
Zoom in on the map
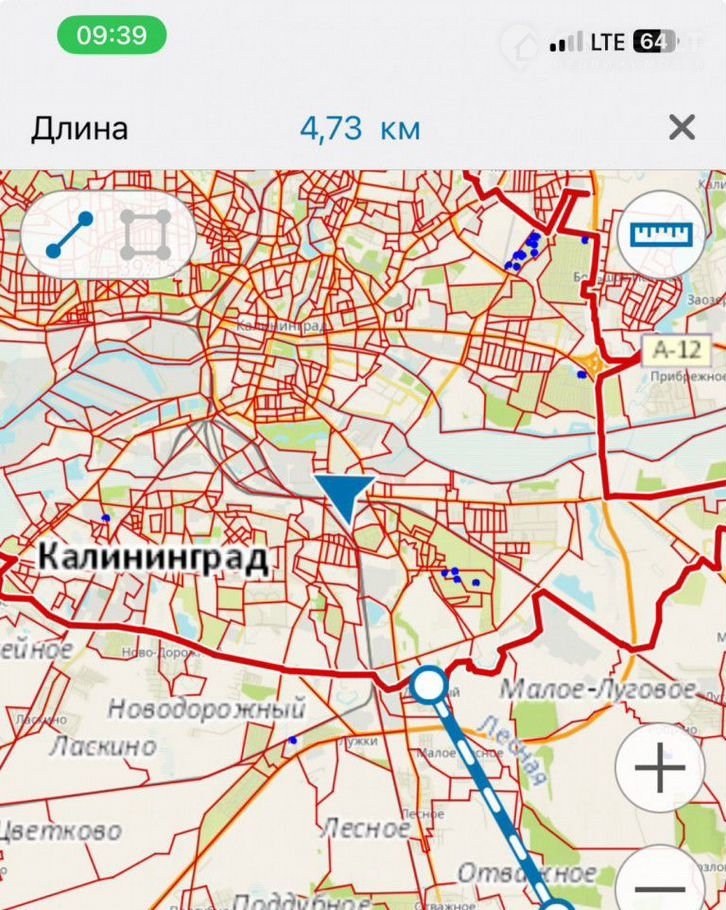point(660,768)
